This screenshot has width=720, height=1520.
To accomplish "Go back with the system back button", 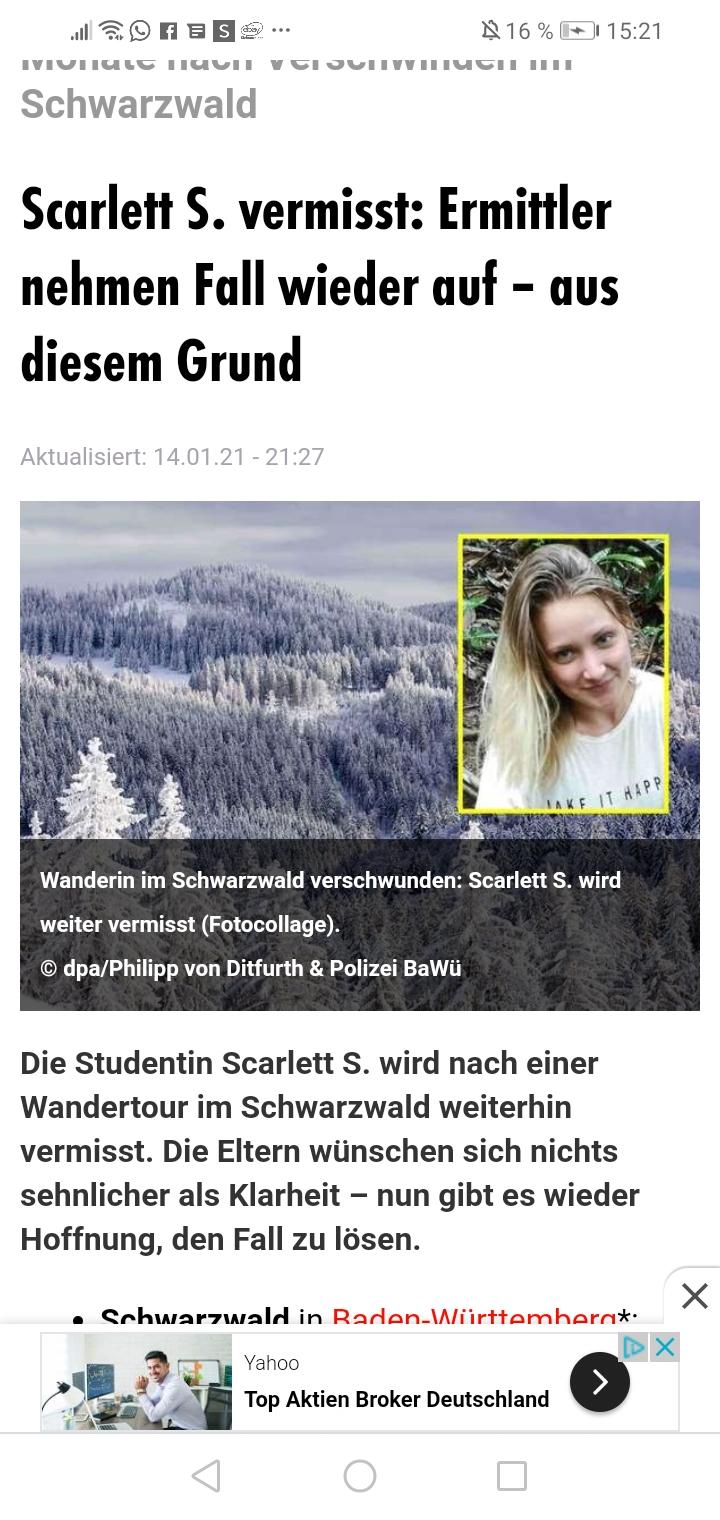I will click(206, 1476).
